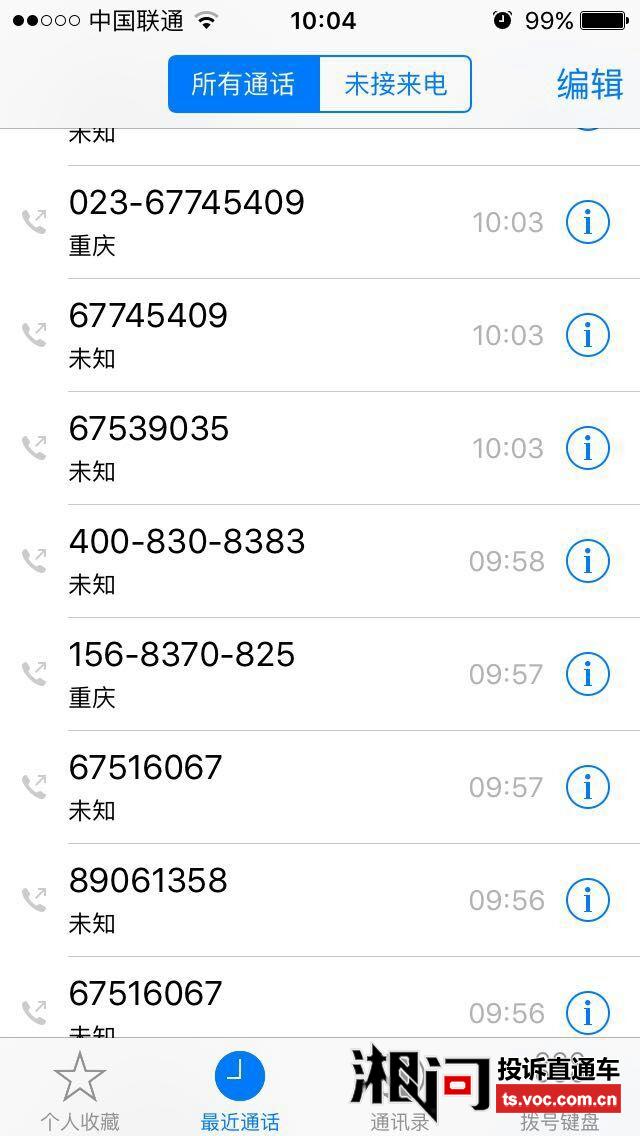View info for the 89061358 call
The width and height of the screenshot is (640, 1136).
(x=587, y=900)
